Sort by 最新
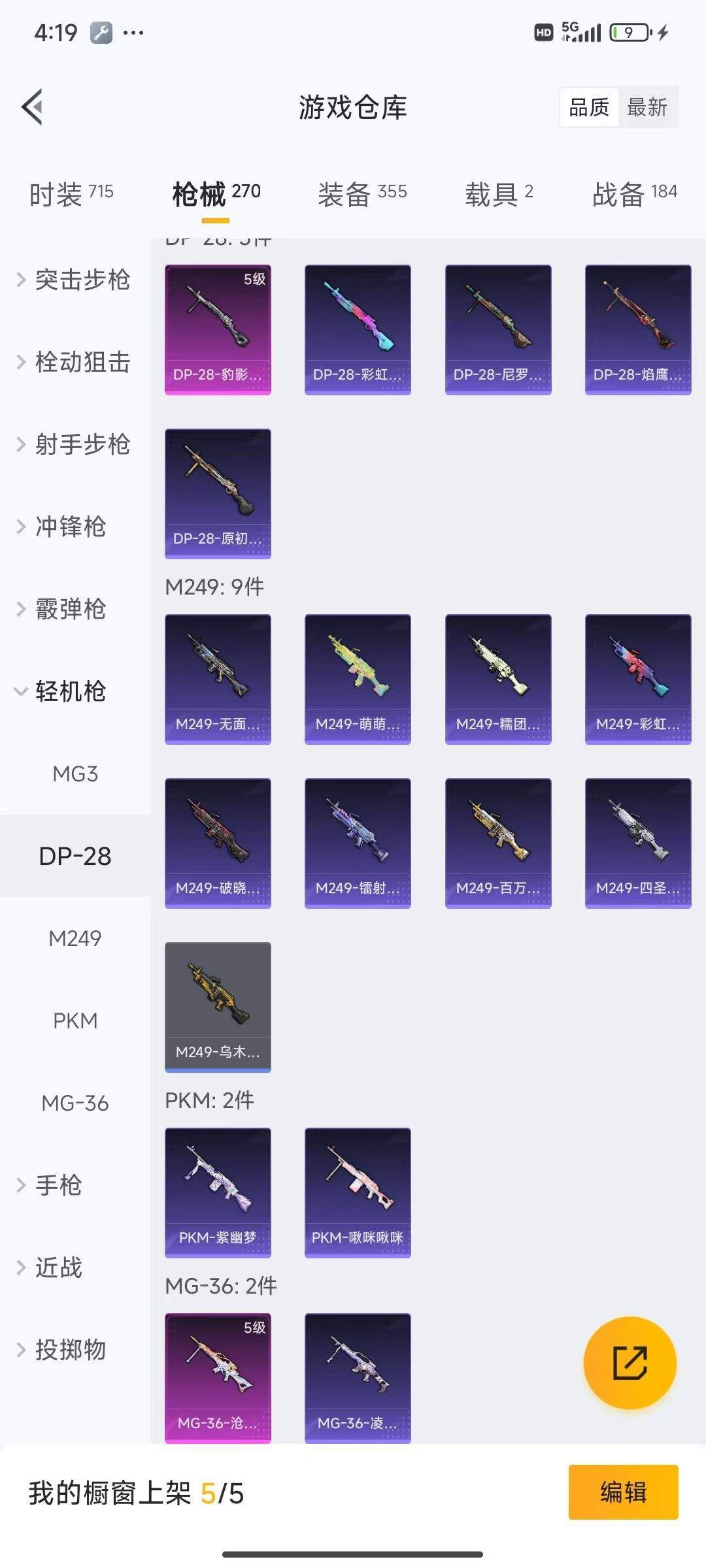This screenshot has width=706, height=1568. coord(647,107)
